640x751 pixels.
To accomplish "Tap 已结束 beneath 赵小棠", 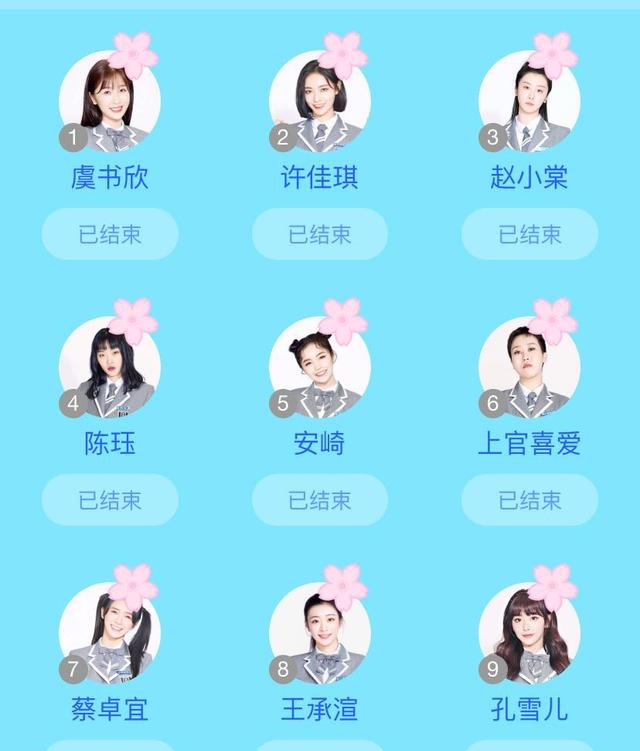I will [x=530, y=235].
